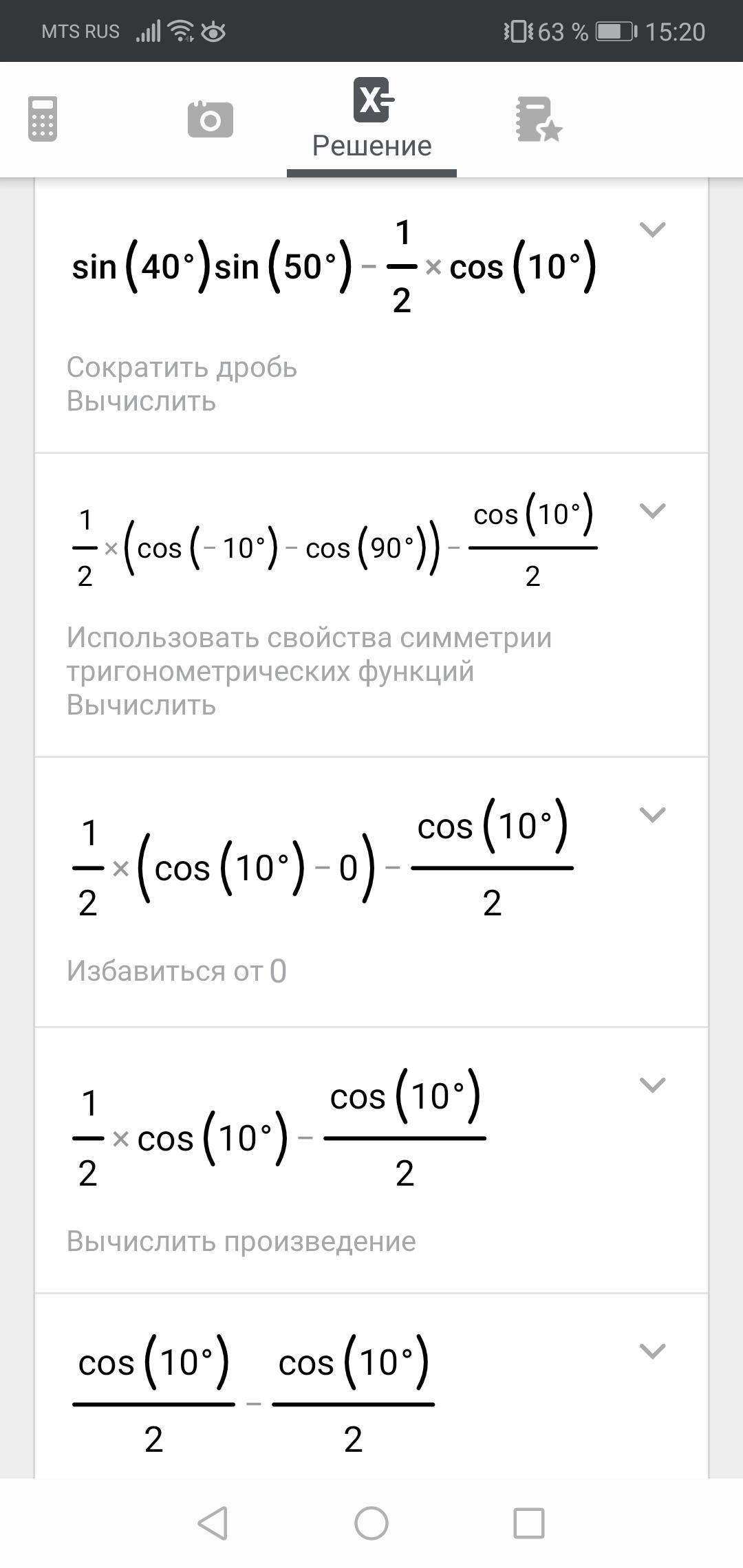
Task: Expand the last step with two cos(10°)/2 fractions
Action: 652,1351
